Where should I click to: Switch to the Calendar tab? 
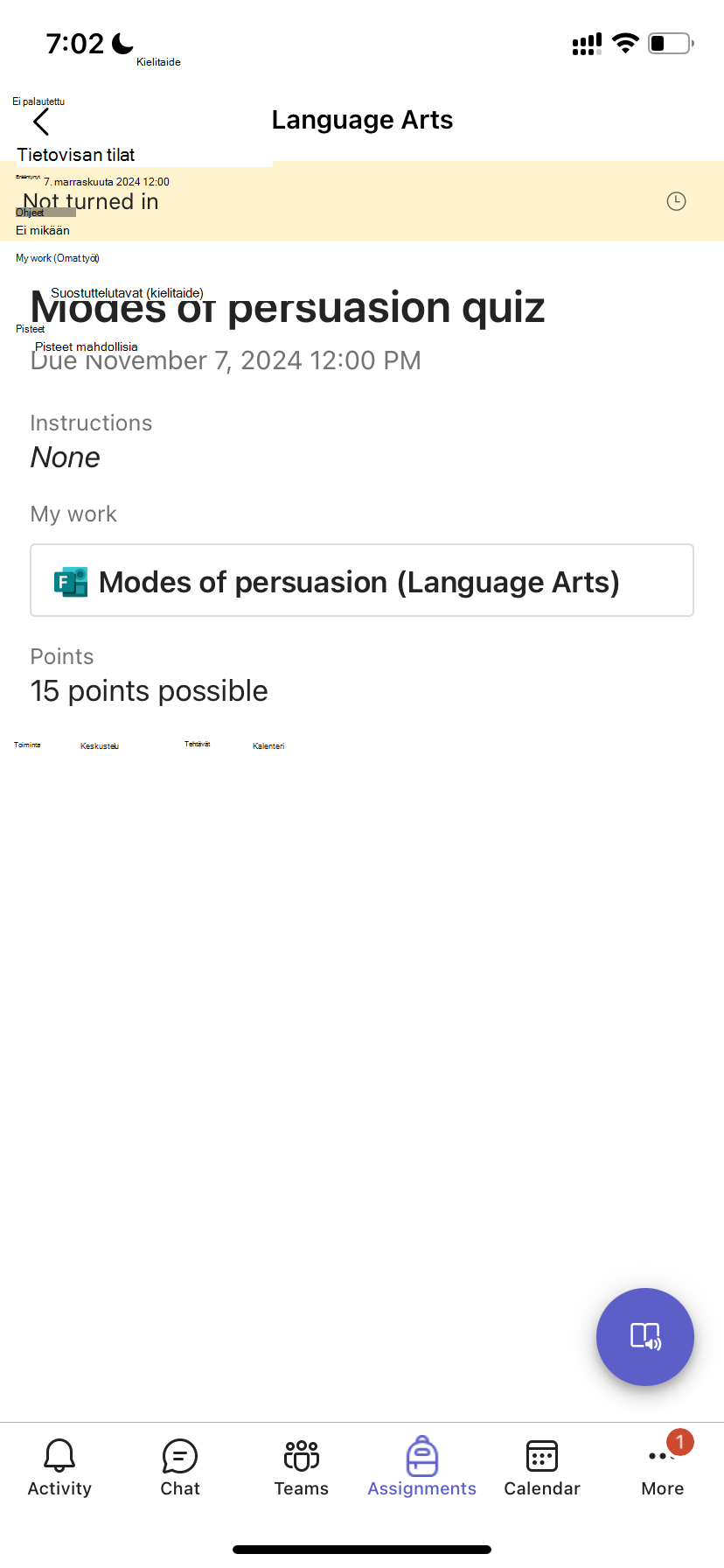coord(542,1467)
